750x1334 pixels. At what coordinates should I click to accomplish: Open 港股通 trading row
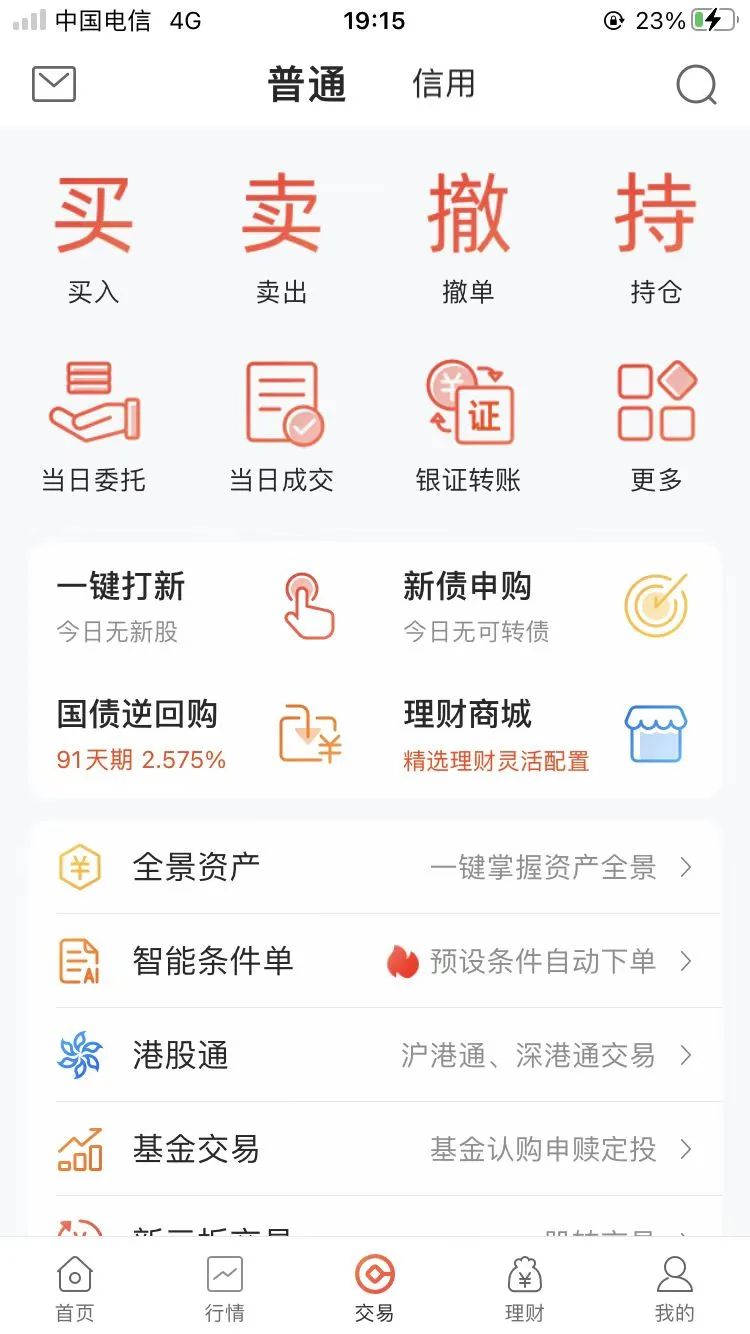pyautogui.click(x=375, y=1055)
